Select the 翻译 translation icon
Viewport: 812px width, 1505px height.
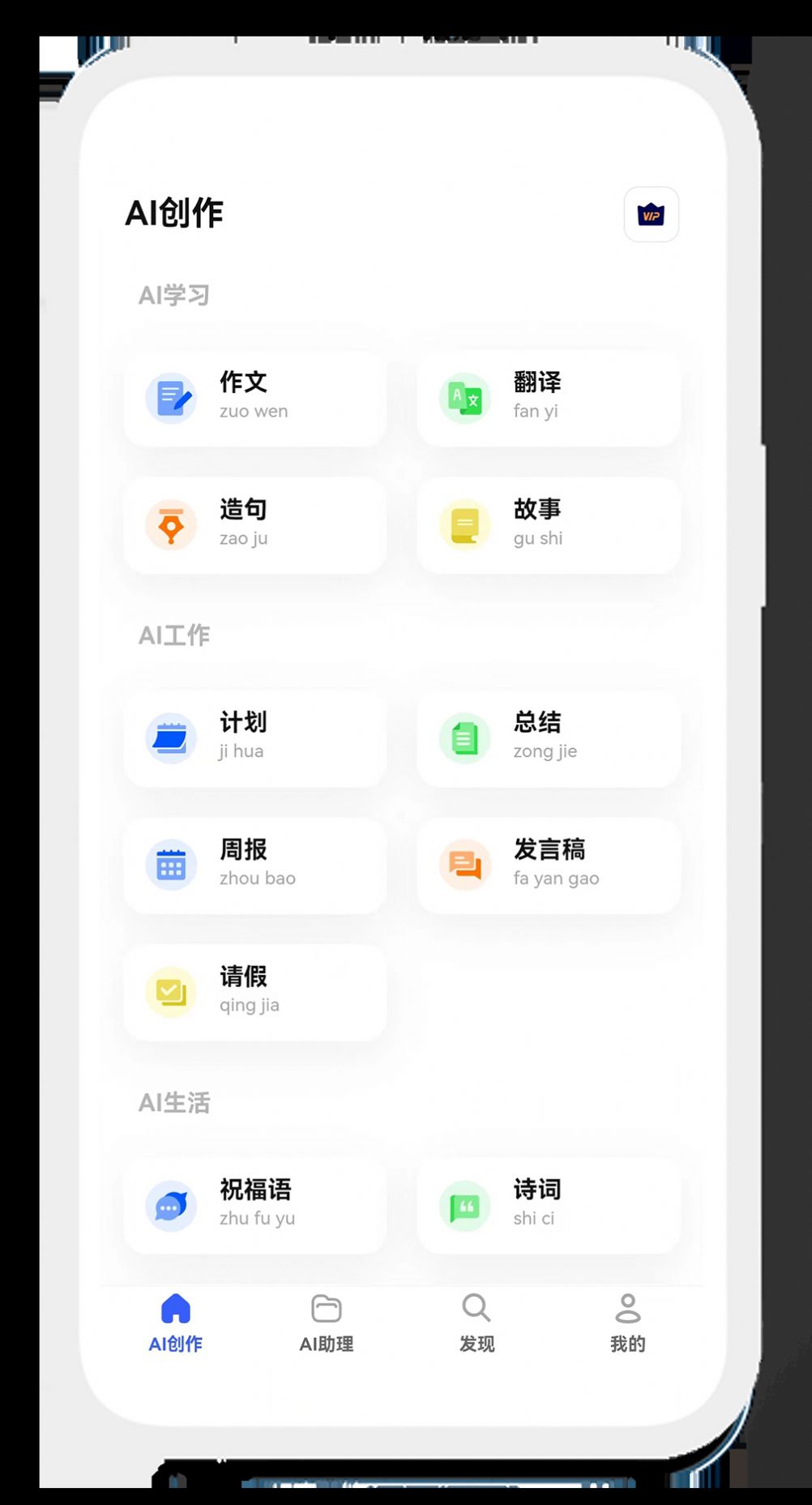464,399
